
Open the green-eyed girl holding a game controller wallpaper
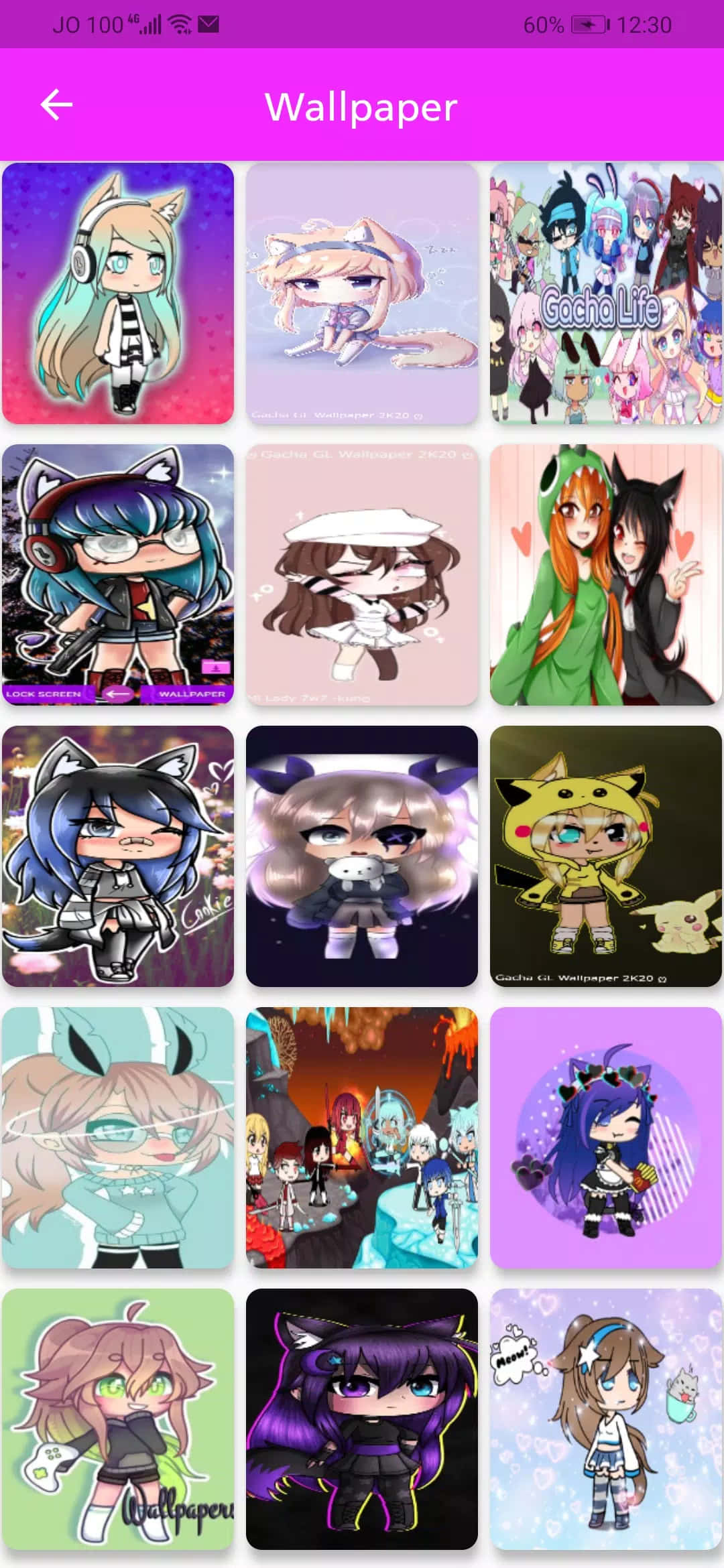coord(118,1419)
